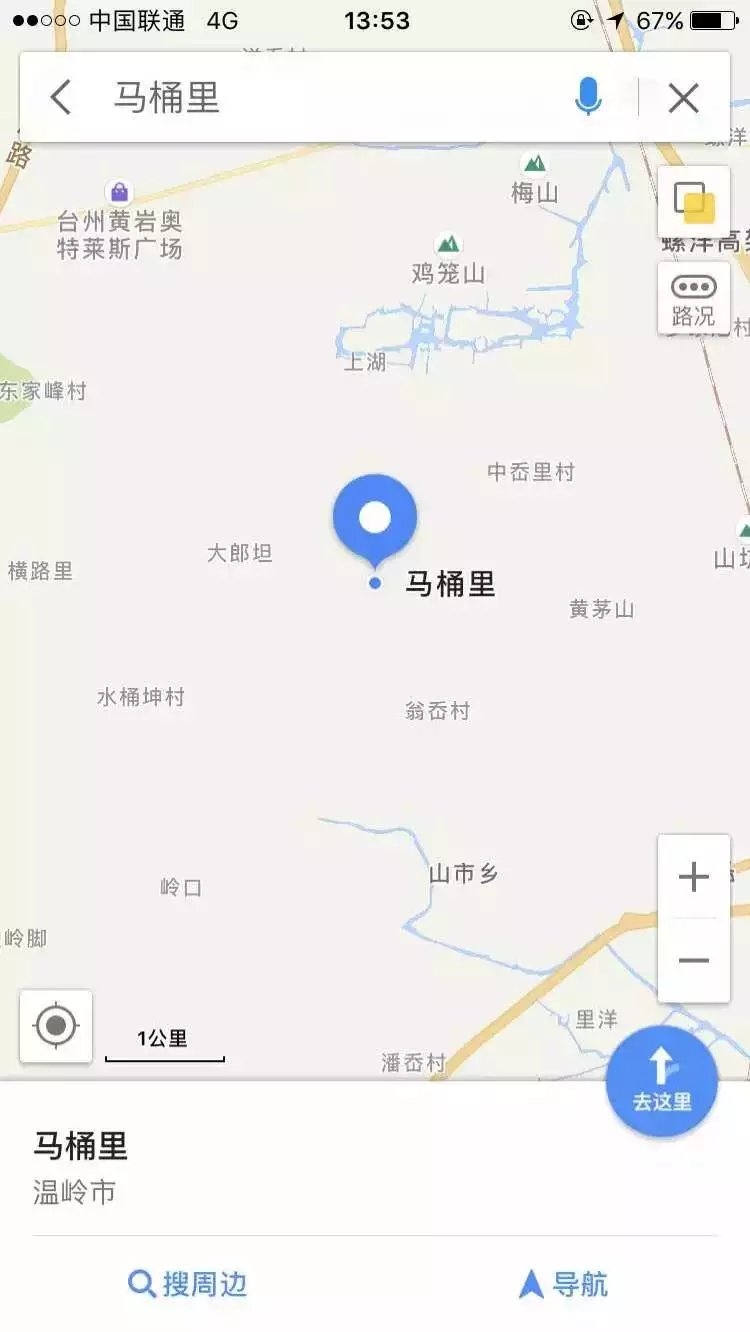Start voice search with the microphone icon
This screenshot has height=1332, width=750.
pyautogui.click(x=589, y=98)
